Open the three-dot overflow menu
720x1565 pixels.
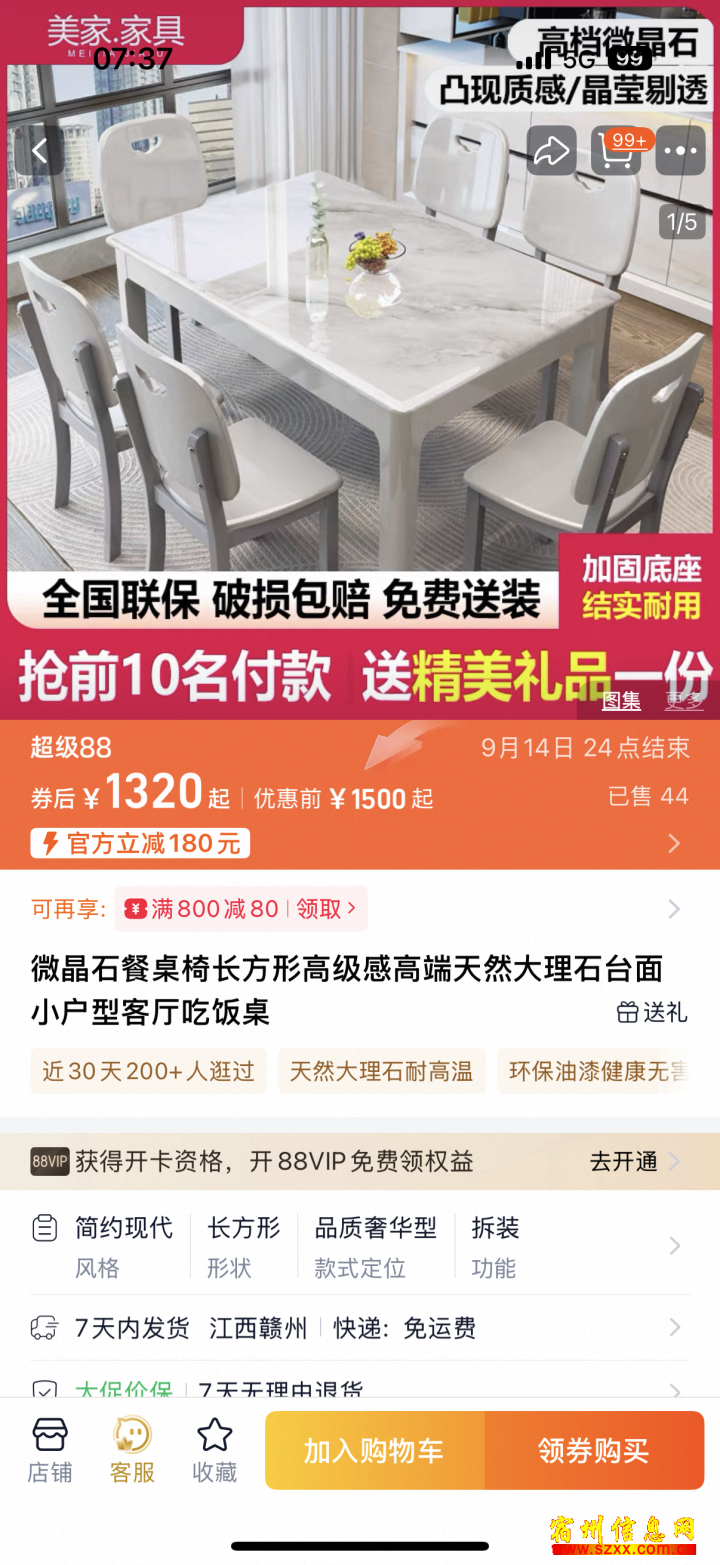coord(680,151)
